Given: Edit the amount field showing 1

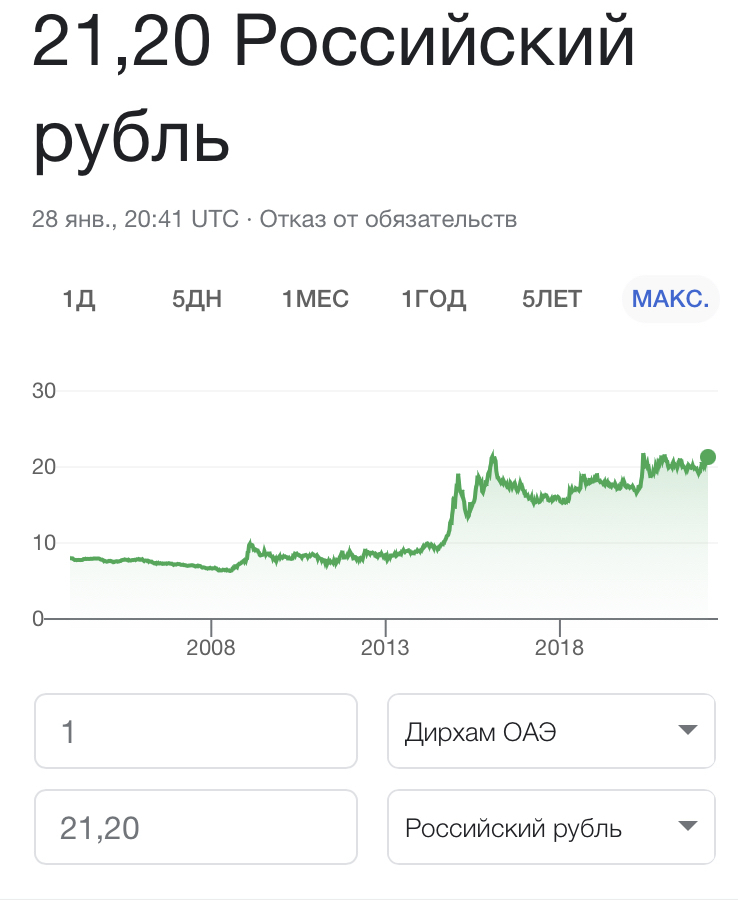Looking at the screenshot, I should click(196, 732).
